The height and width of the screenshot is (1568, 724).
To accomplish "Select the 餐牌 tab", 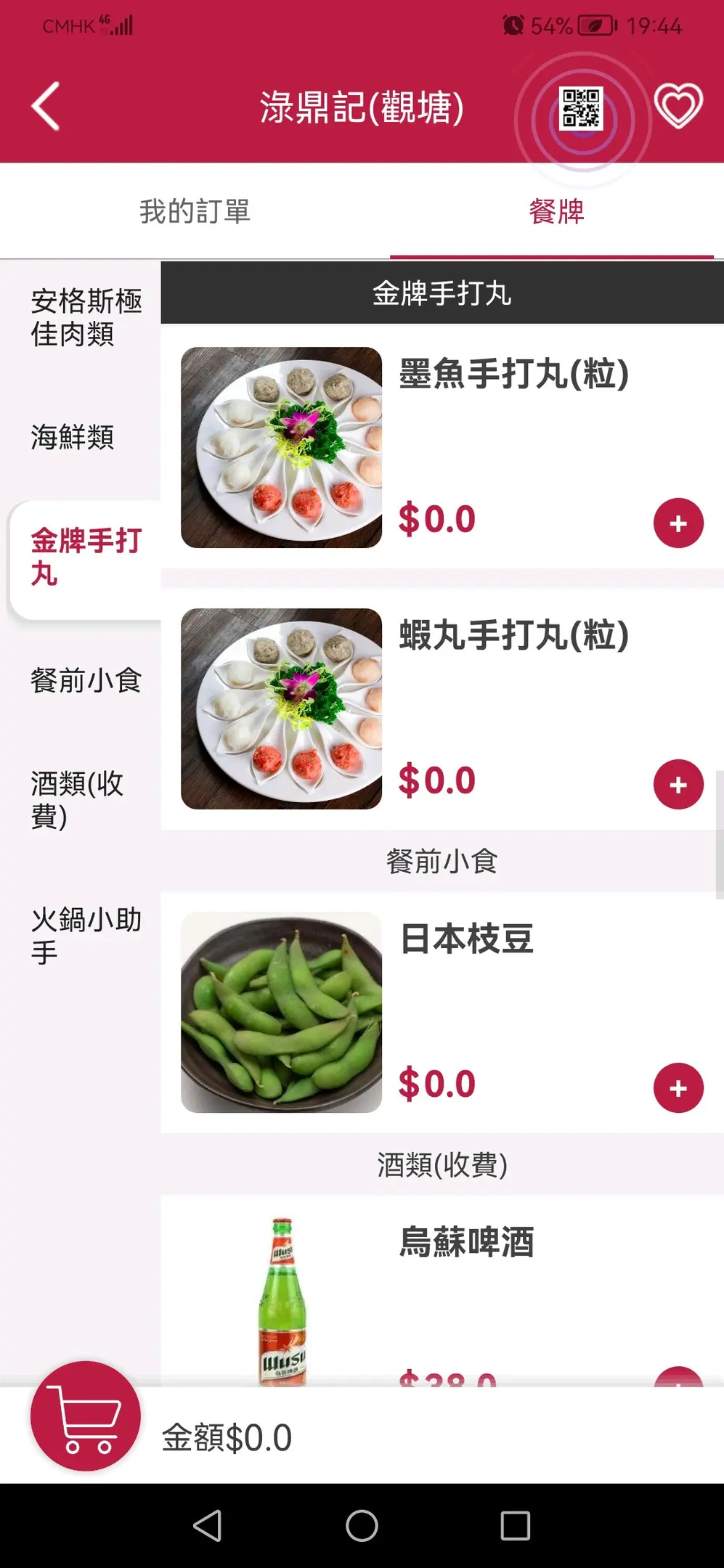I will (x=556, y=211).
